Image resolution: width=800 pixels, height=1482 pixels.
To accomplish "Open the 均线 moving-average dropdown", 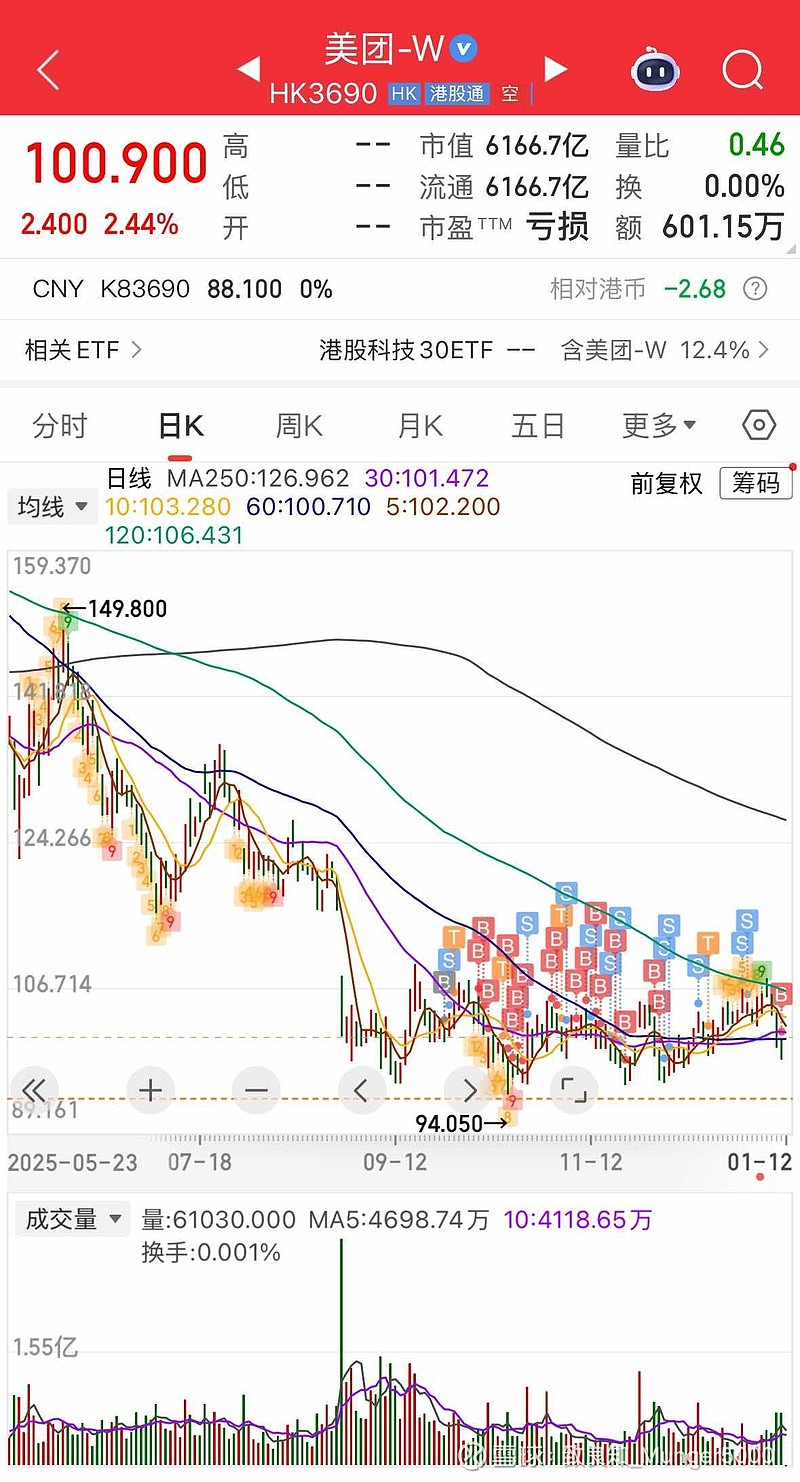I will coord(52,506).
